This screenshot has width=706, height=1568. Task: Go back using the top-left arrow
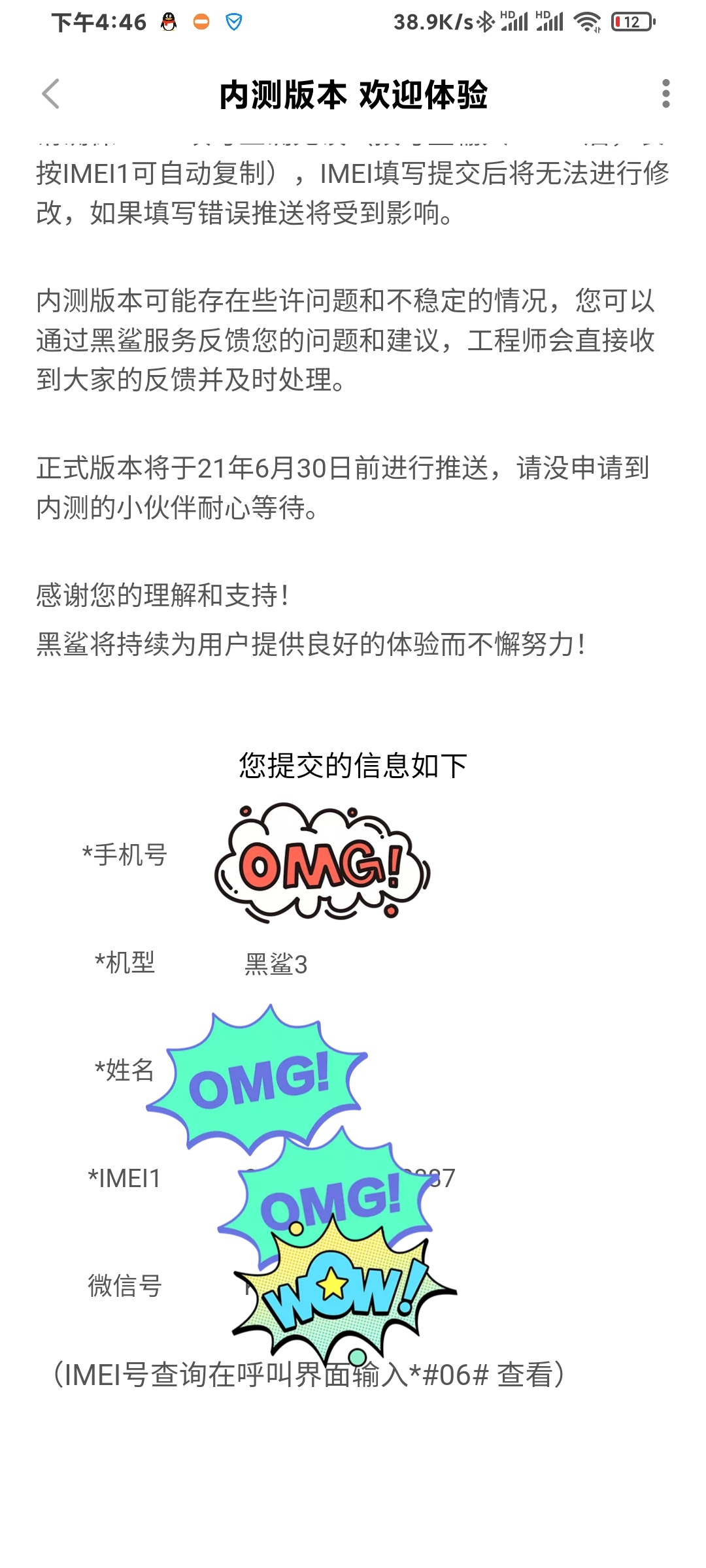pyautogui.click(x=51, y=94)
